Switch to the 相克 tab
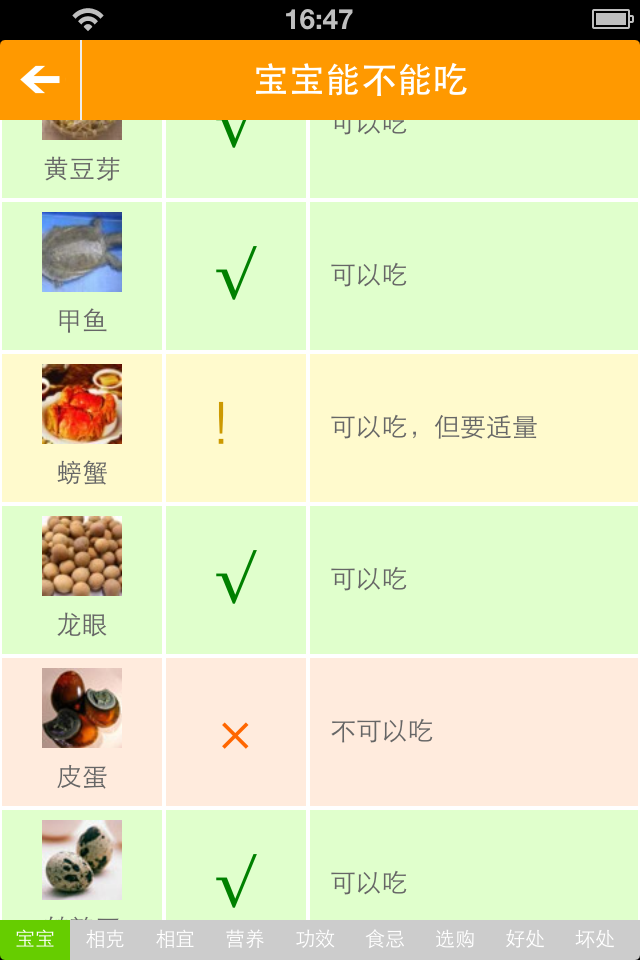The width and height of the screenshot is (640, 960). coord(105,940)
